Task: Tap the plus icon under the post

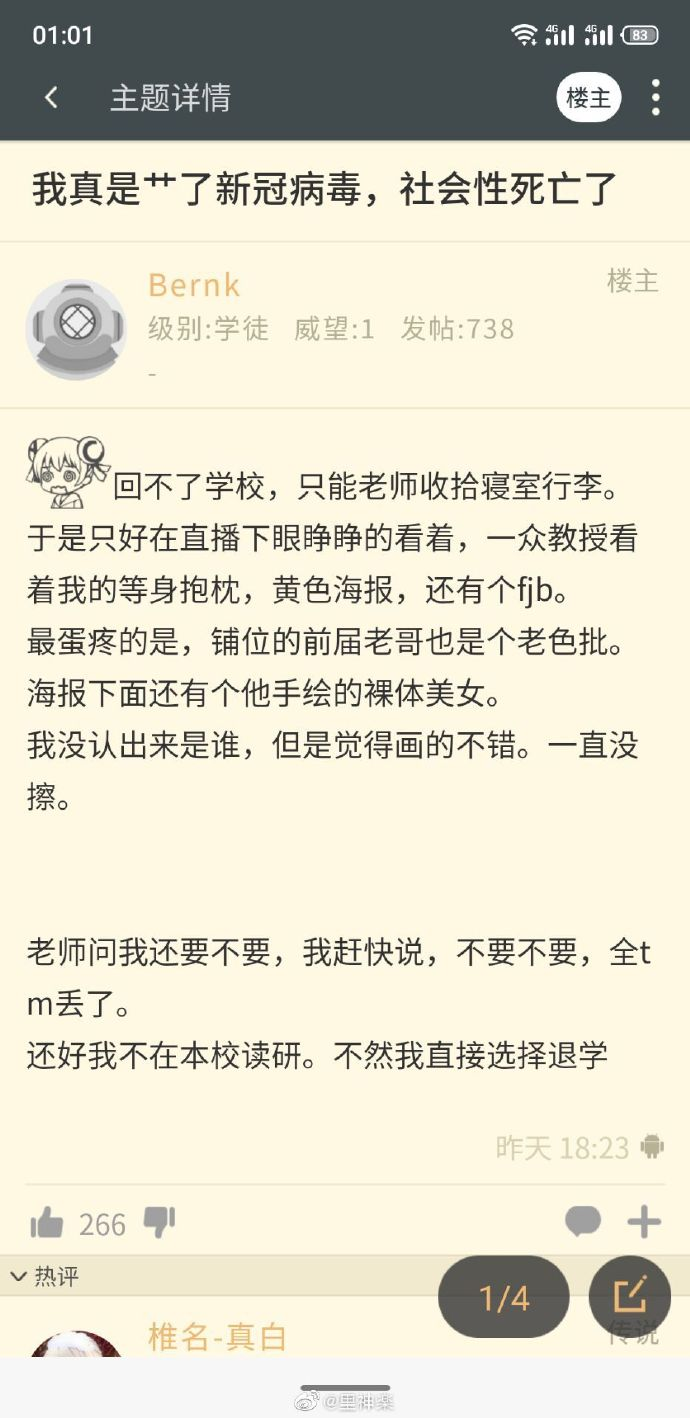Action: click(x=644, y=1222)
